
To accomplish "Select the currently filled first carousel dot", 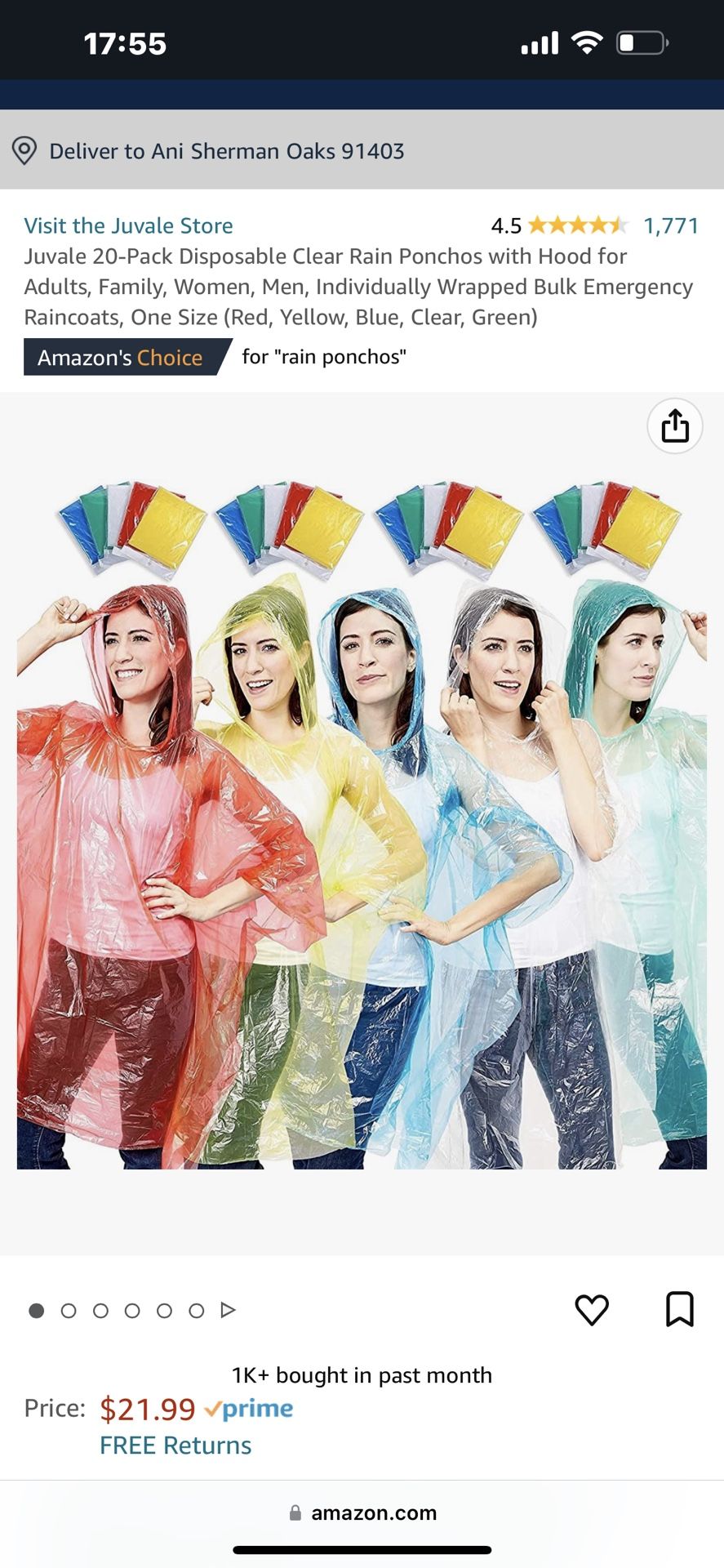I will tap(38, 1310).
